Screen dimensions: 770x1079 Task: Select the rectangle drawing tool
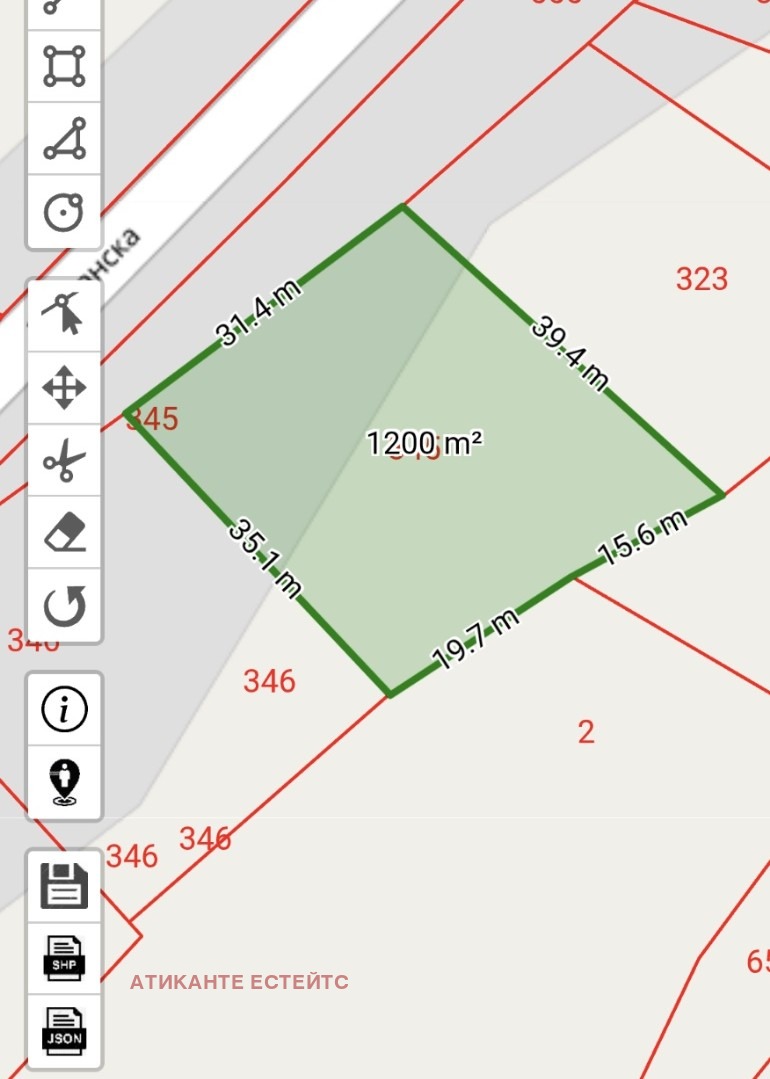tap(64, 66)
